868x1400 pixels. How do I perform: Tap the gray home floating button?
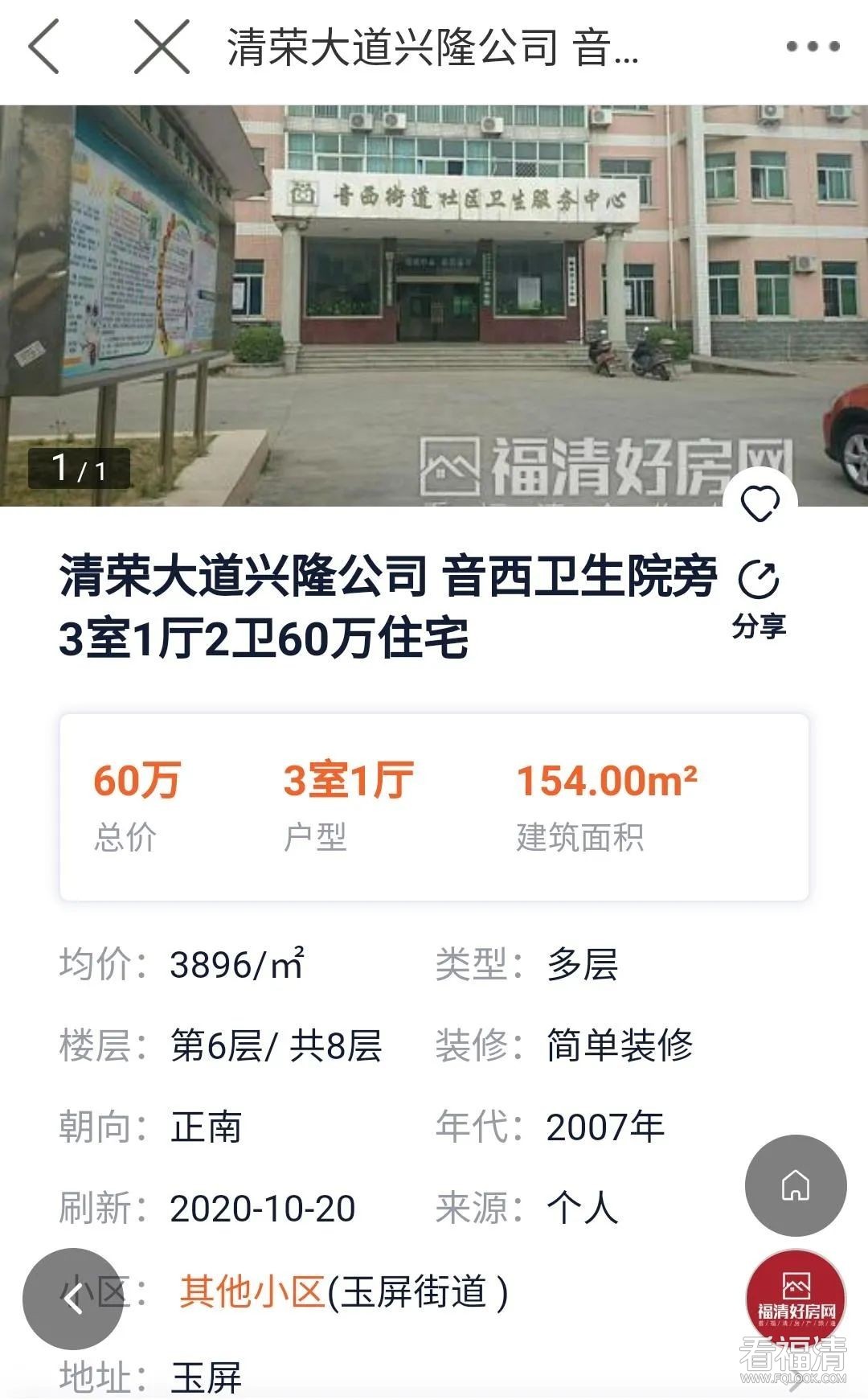click(x=796, y=1185)
